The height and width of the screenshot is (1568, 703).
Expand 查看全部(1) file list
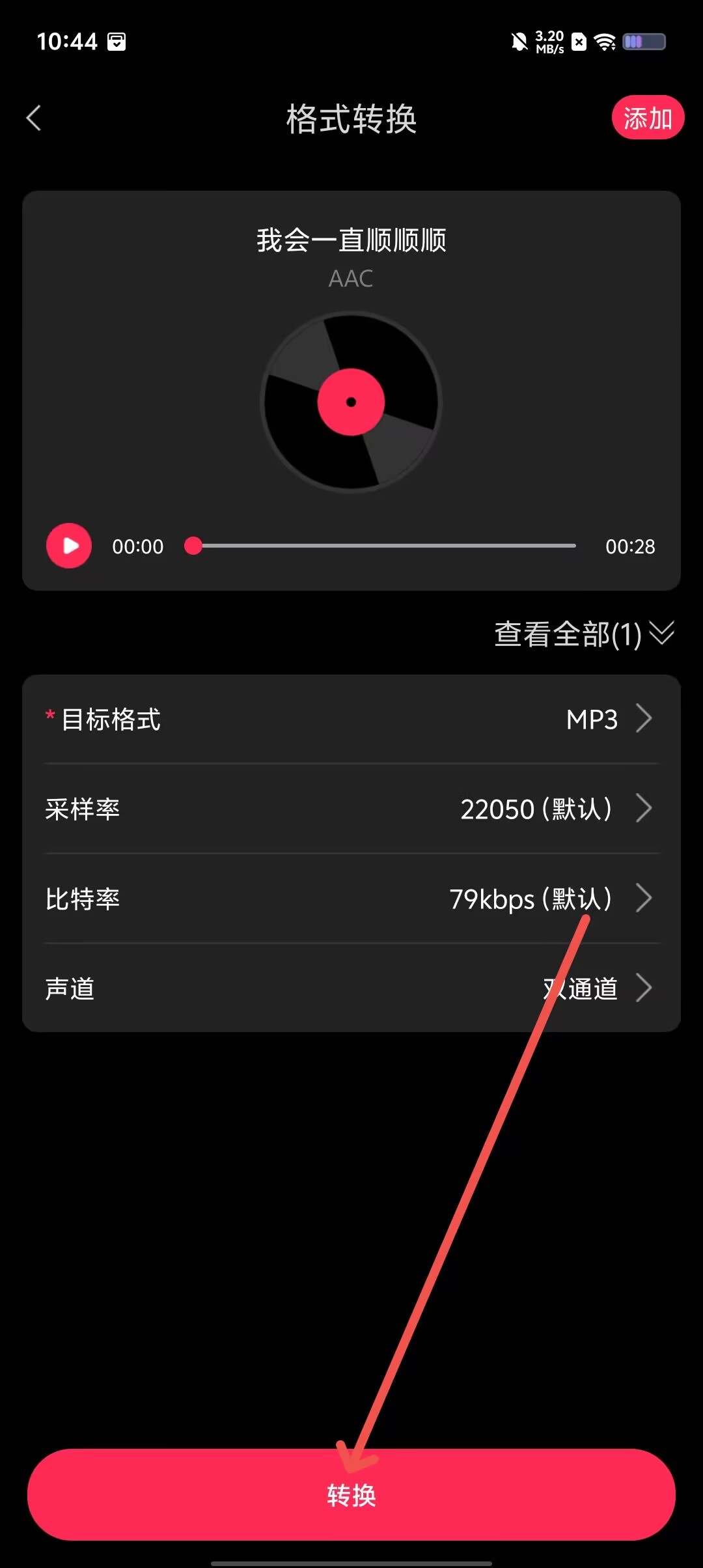point(584,634)
